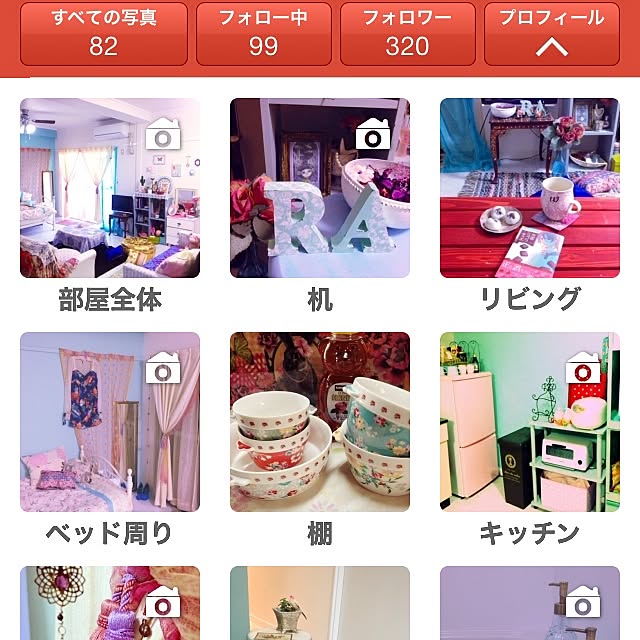Open the 棚 photo category
Image resolution: width=640 pixels, height=640 pixels.
(x=320, y=422)
